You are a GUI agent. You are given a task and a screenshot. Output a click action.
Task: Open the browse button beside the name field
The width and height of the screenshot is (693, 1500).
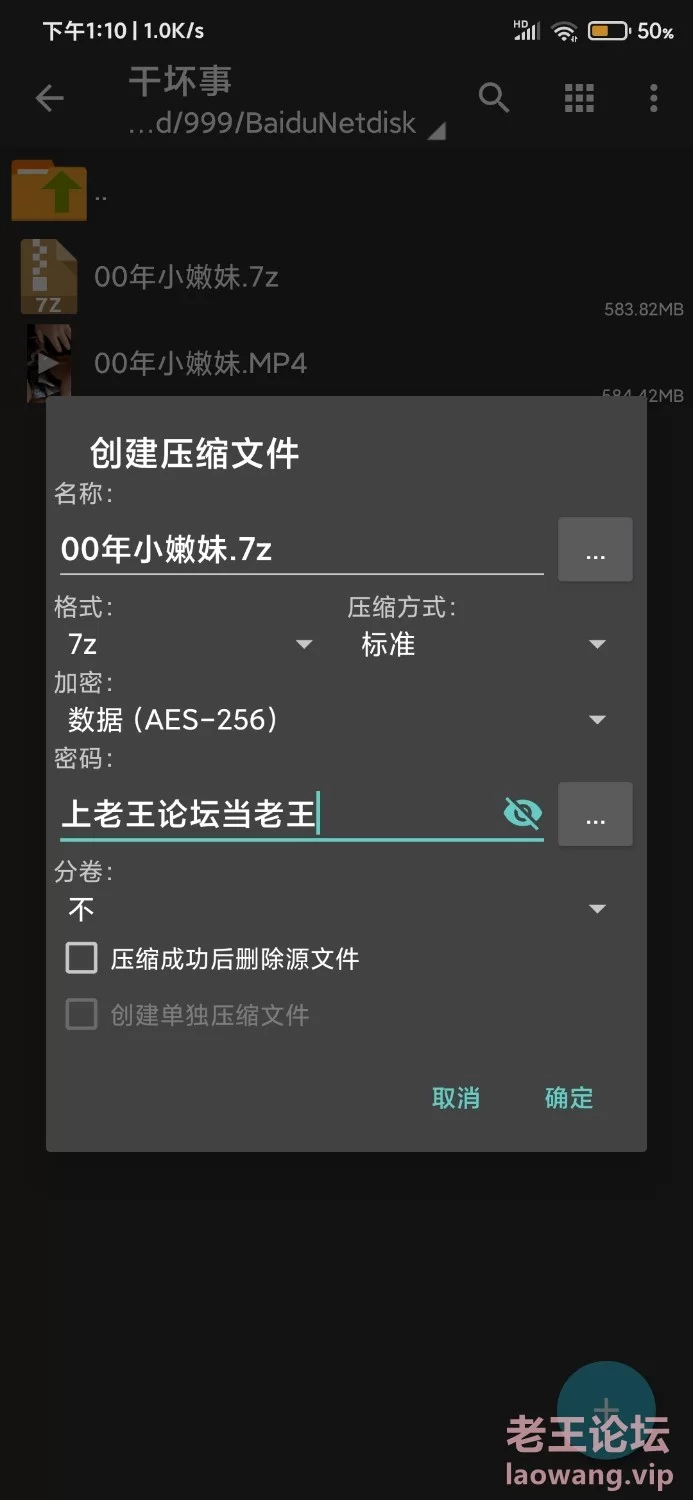[595, 549]
